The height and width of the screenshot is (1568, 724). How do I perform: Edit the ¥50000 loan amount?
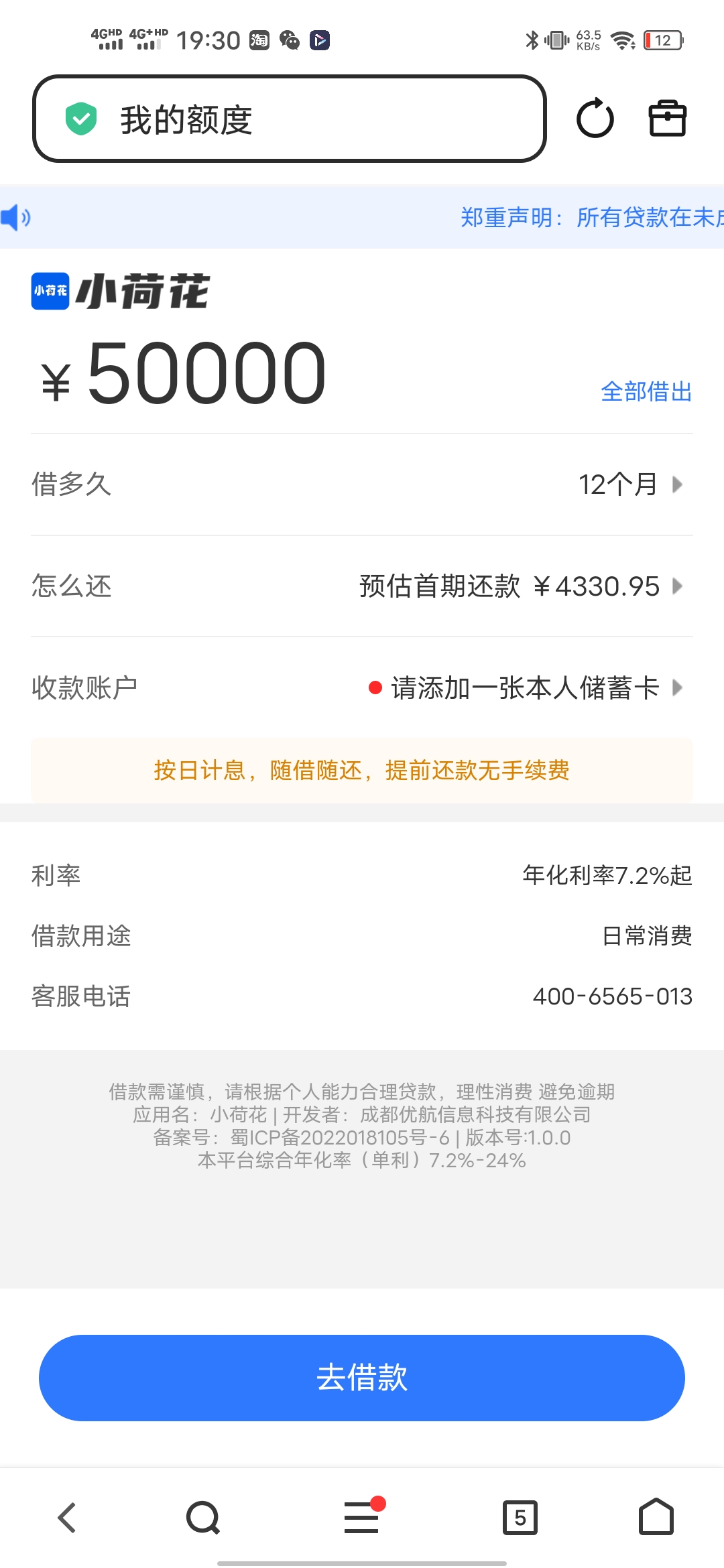click(206, 373)
